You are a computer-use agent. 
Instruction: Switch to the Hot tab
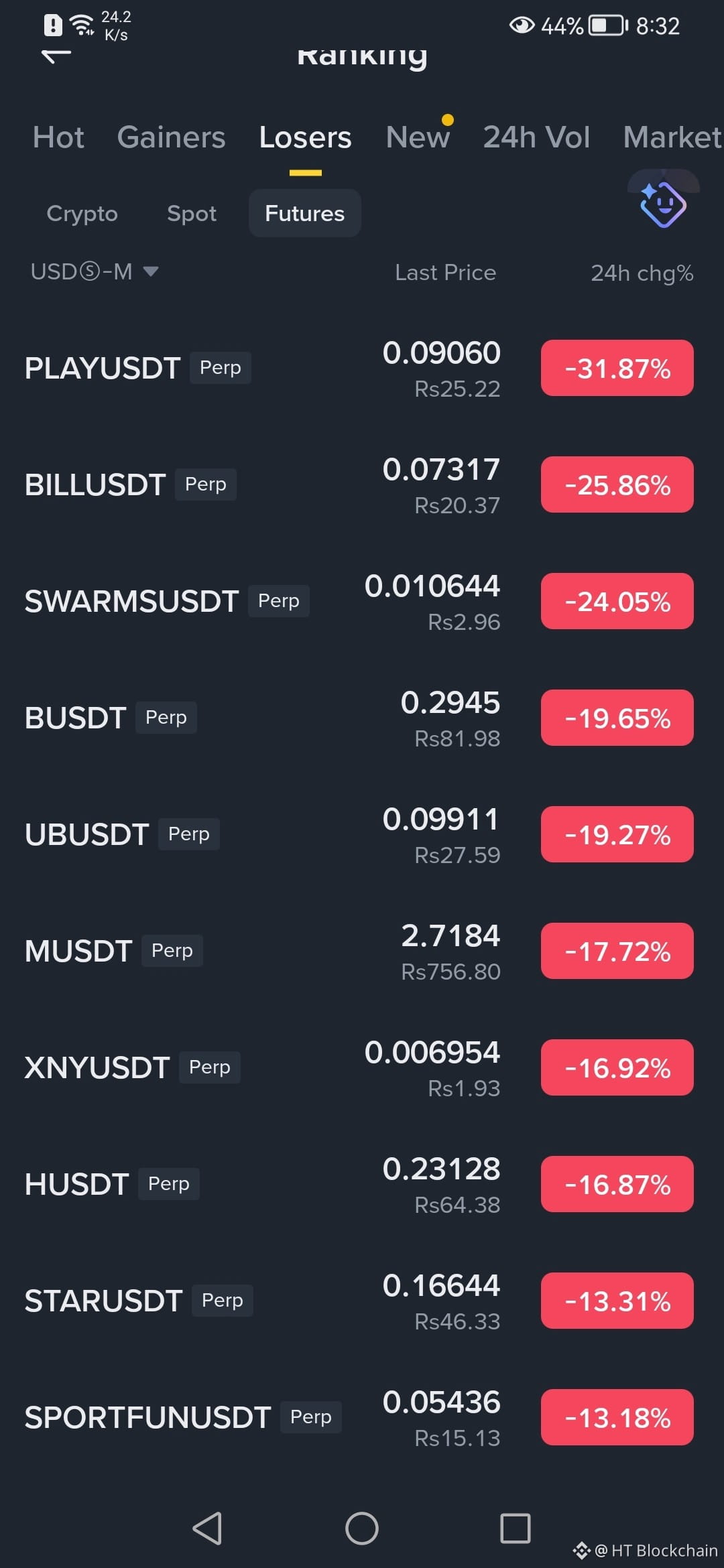[58, 137]
